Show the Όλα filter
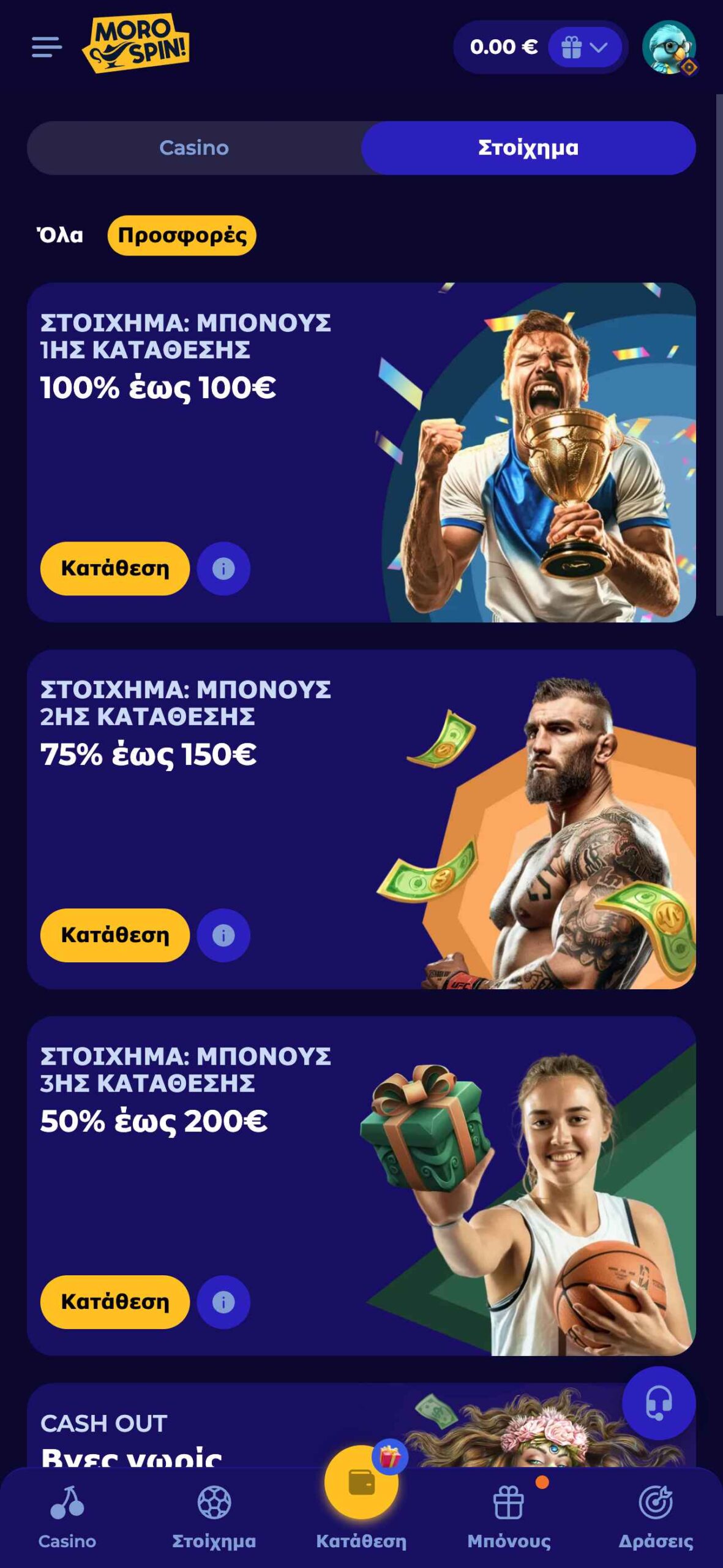This screenshot has width=723, height=1568. (x=60, y=235)
